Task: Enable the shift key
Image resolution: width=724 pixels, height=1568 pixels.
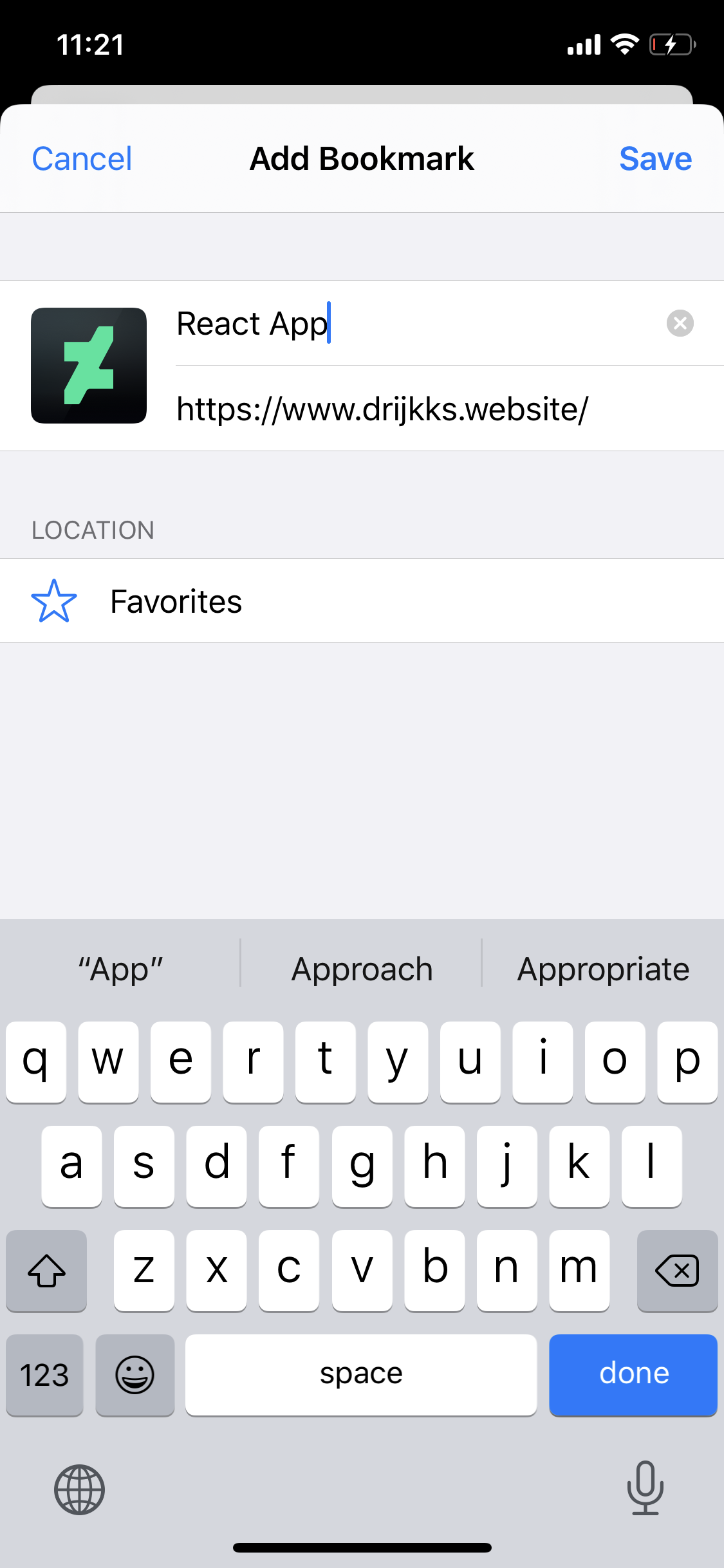Action: click(46, 1271)
